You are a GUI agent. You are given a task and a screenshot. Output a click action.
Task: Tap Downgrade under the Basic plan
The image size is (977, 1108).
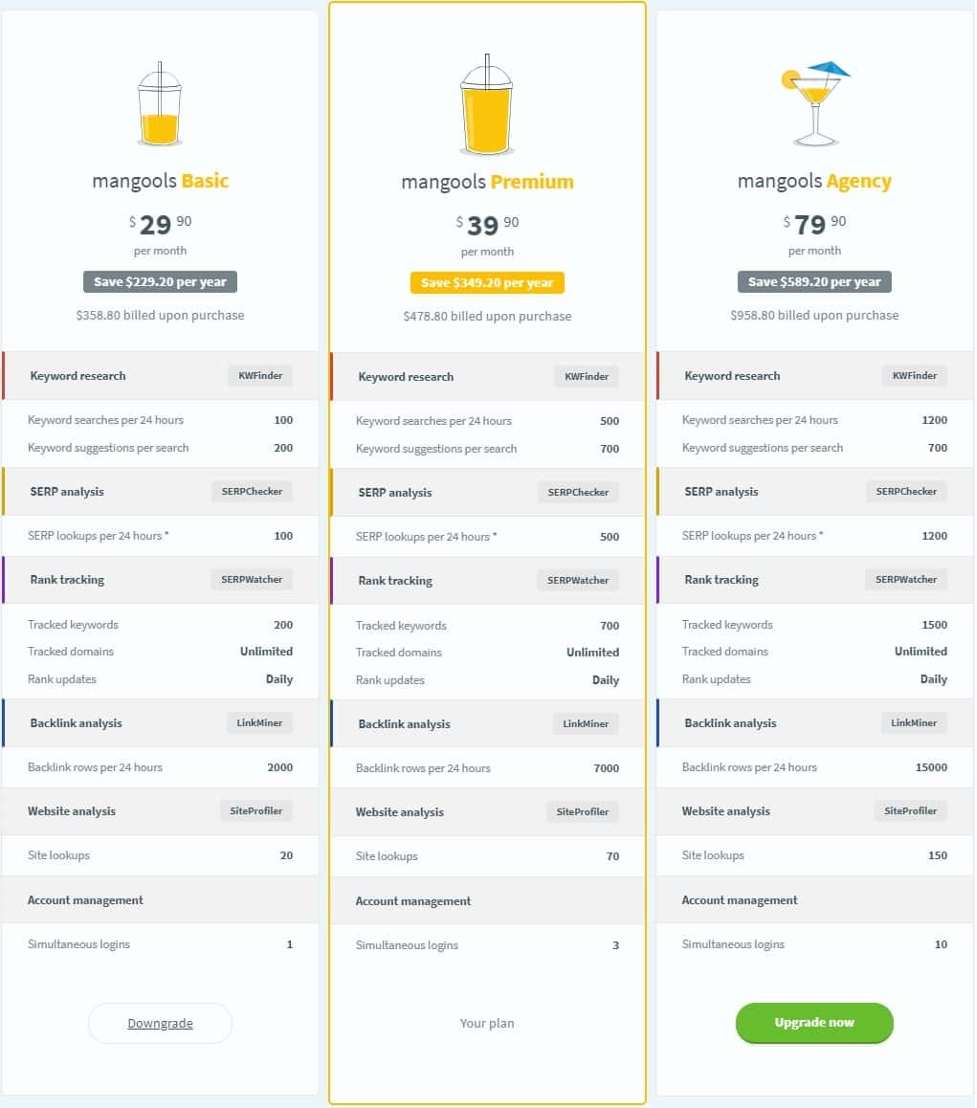click(x=160, y=1022)
